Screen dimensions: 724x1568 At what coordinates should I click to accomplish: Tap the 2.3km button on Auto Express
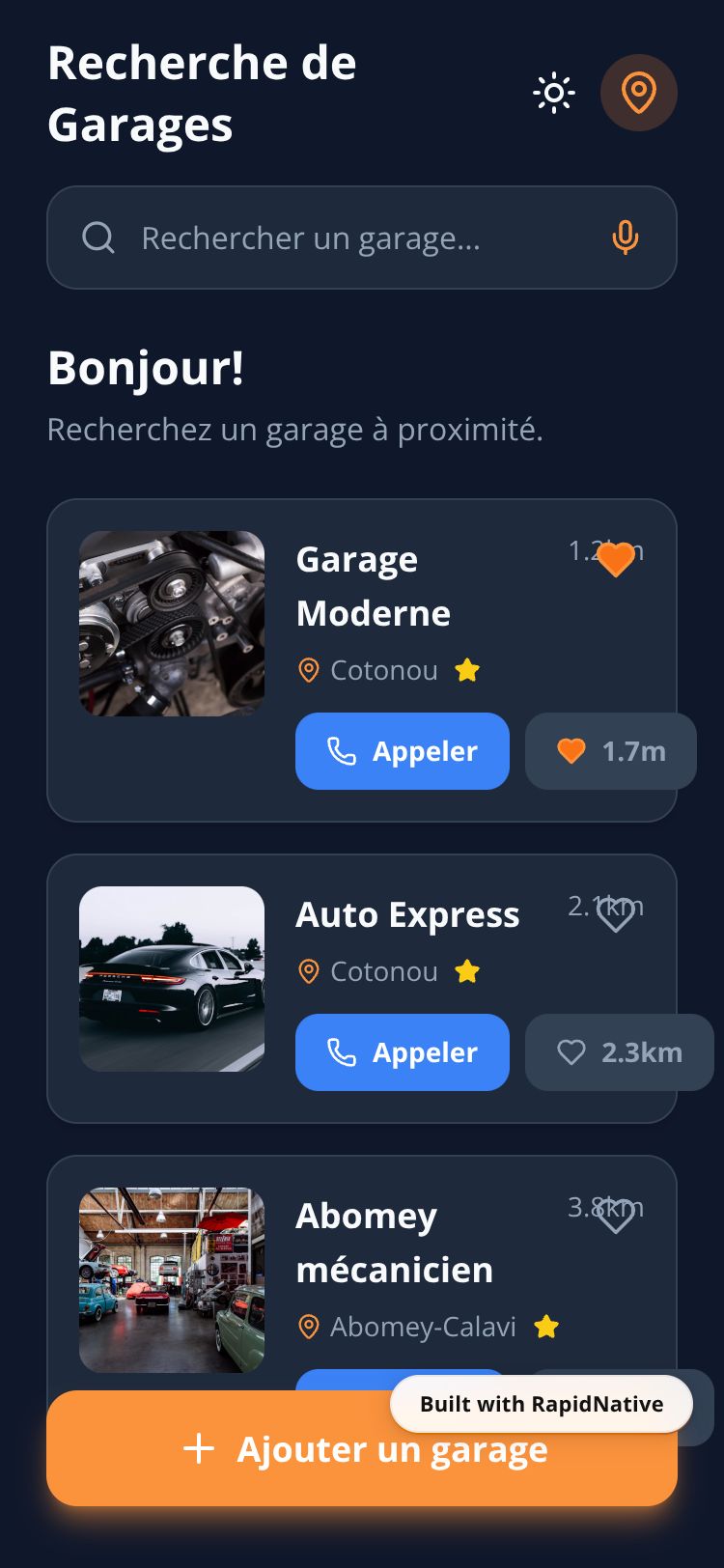pyautogui.click(x=619, y=1052)
